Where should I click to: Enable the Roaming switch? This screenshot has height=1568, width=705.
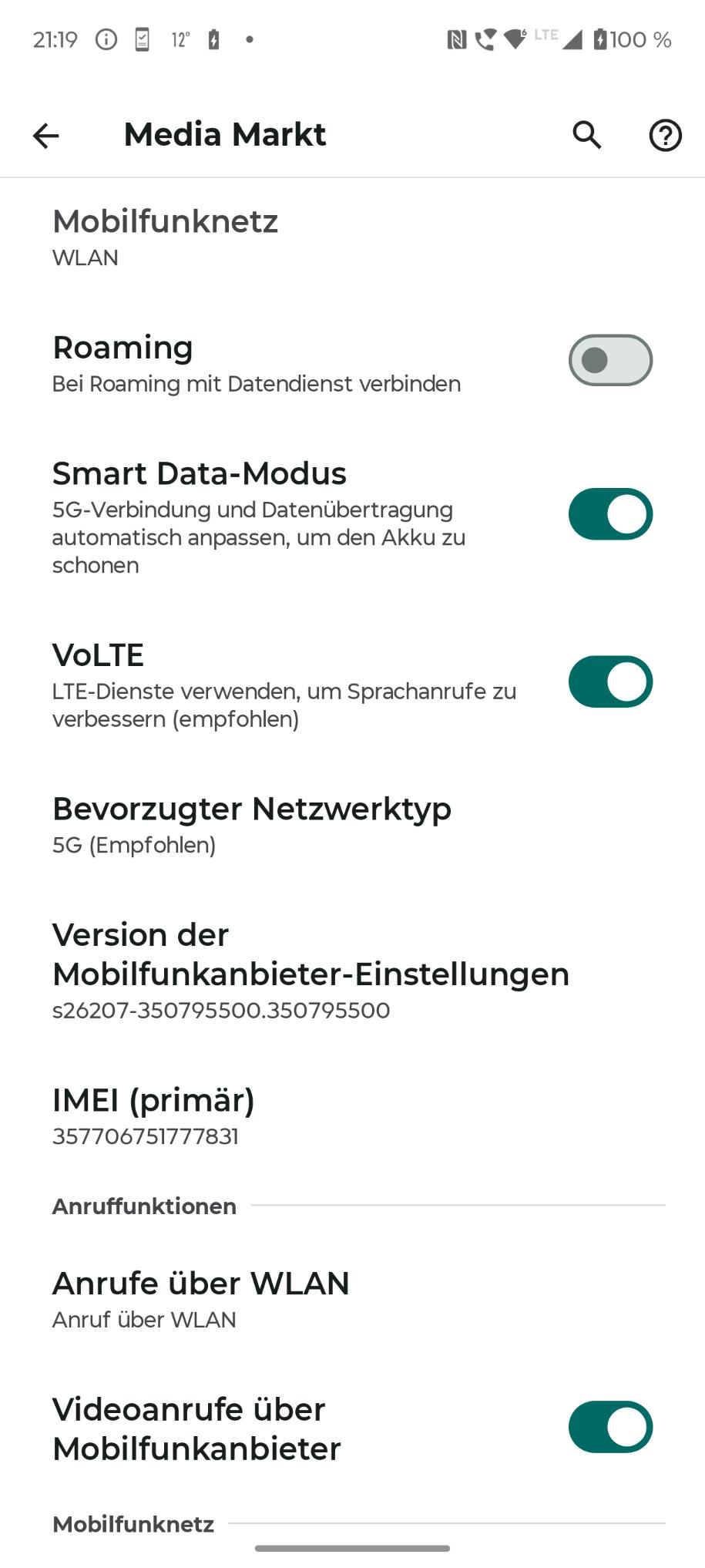coord(610,360)
